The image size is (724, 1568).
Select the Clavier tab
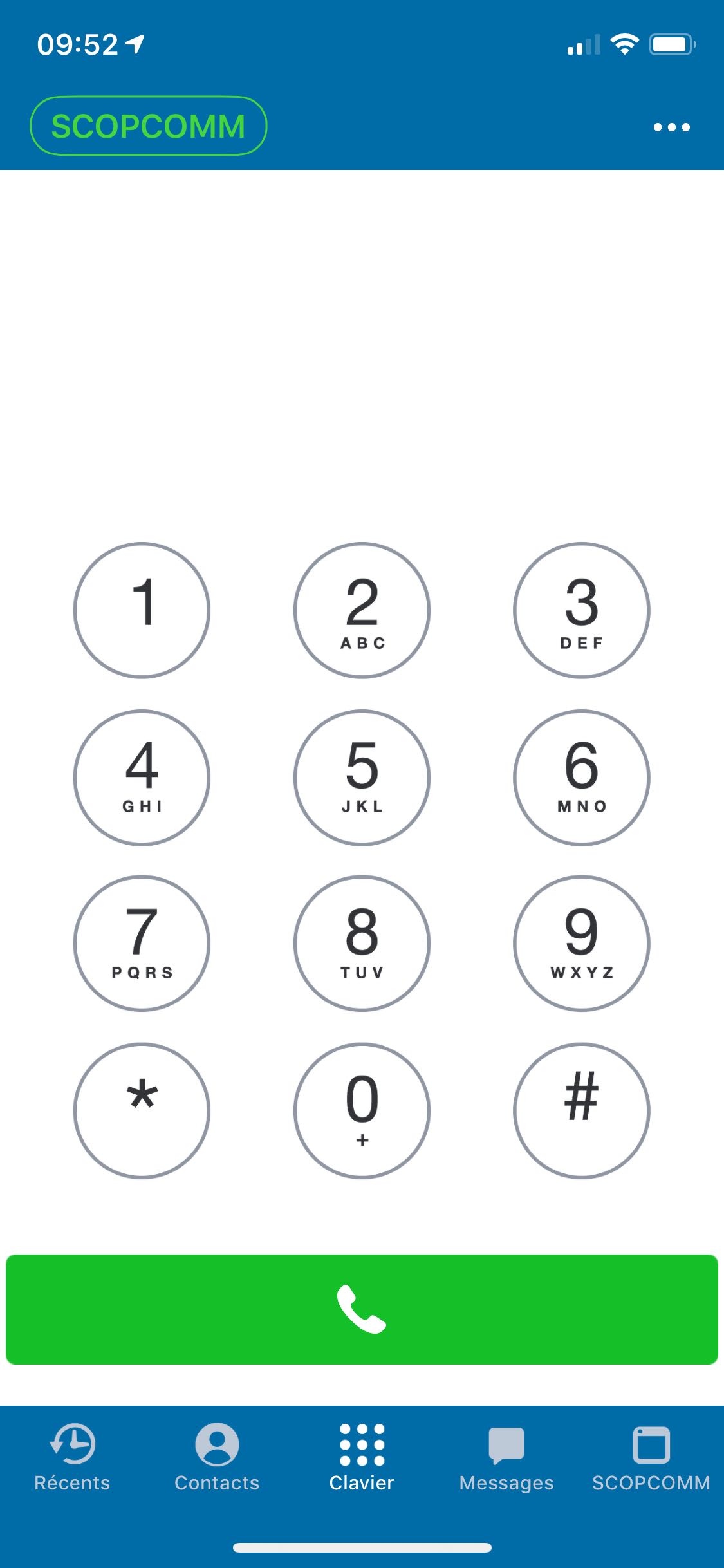362,1457
